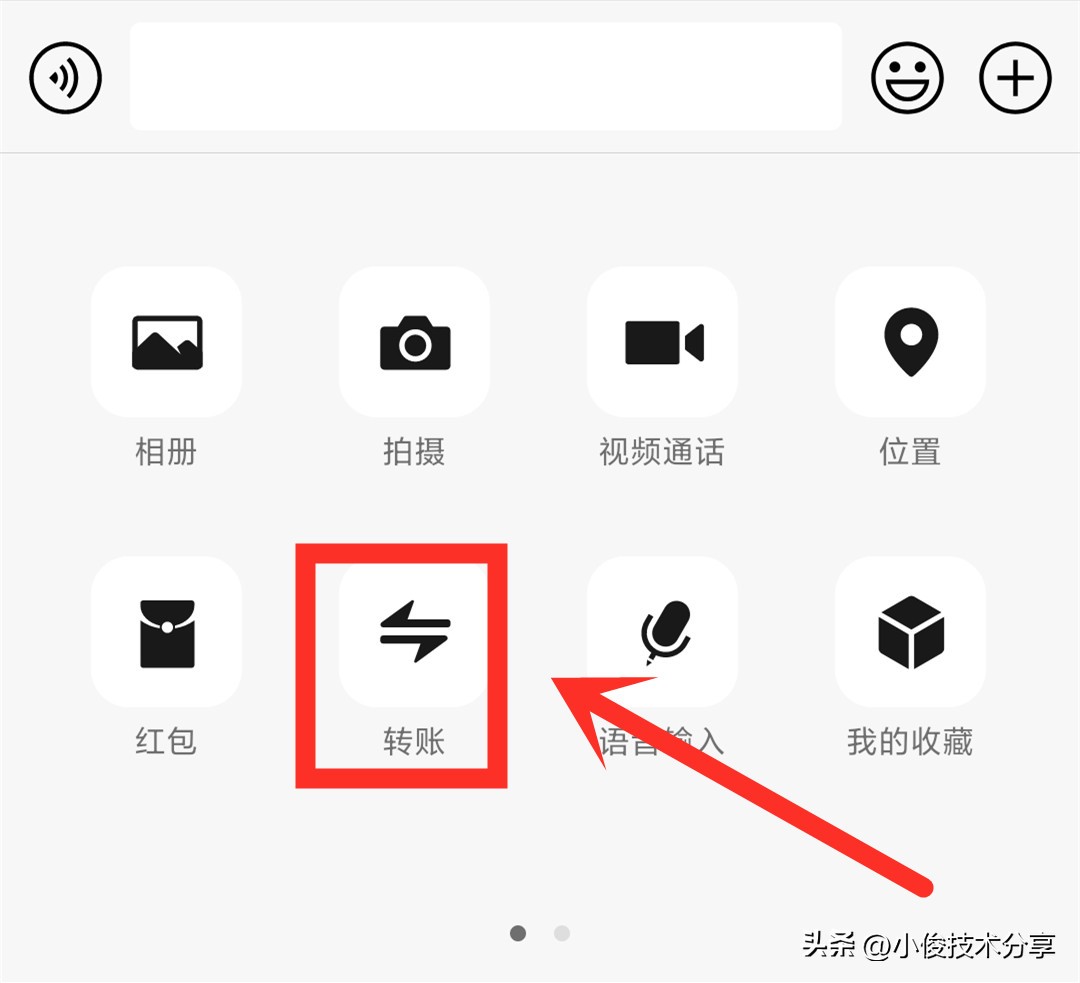Send a 红包 red packet
This screenshot has width=1080, height=983.
(x=166, y=633)
